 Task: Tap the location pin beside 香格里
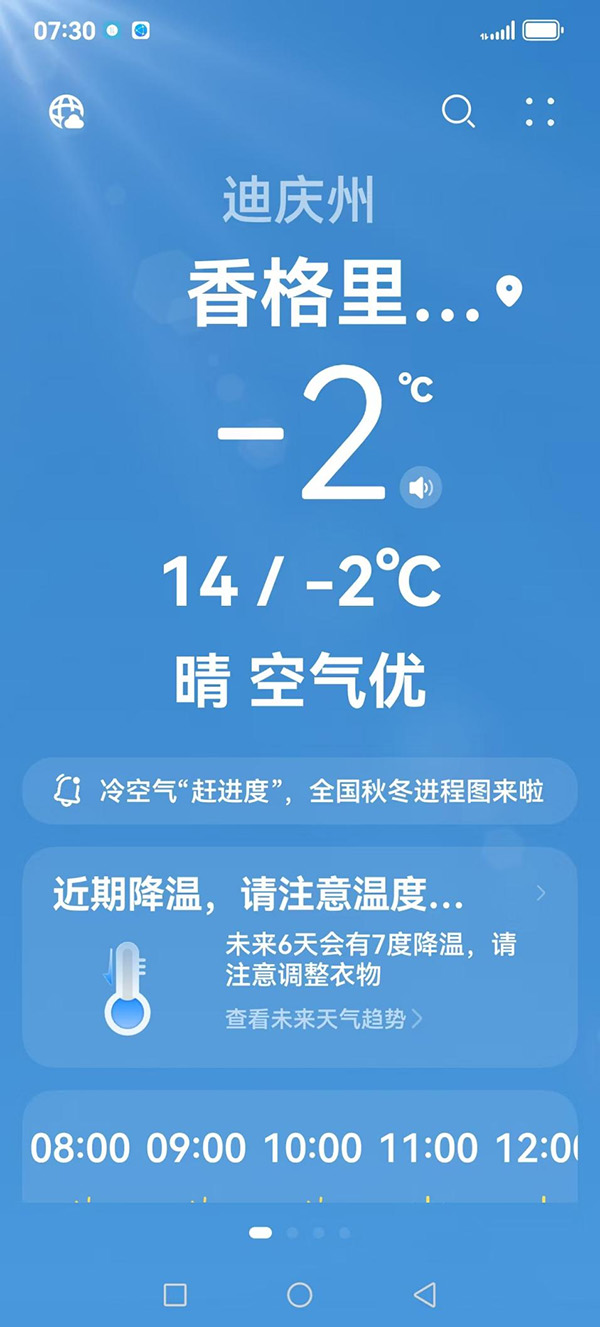pos(510,292)
